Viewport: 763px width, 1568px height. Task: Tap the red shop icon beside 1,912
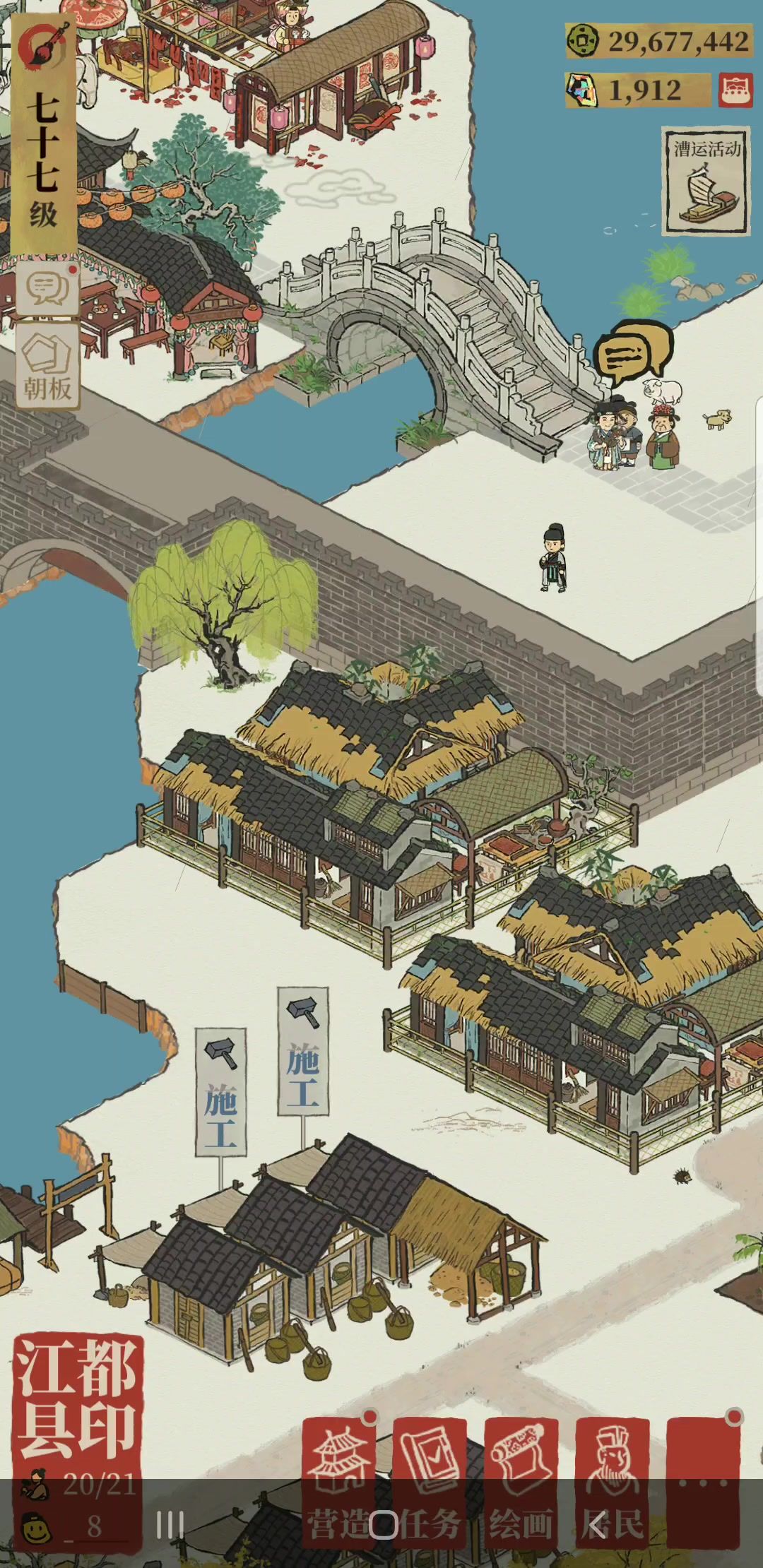735,90
